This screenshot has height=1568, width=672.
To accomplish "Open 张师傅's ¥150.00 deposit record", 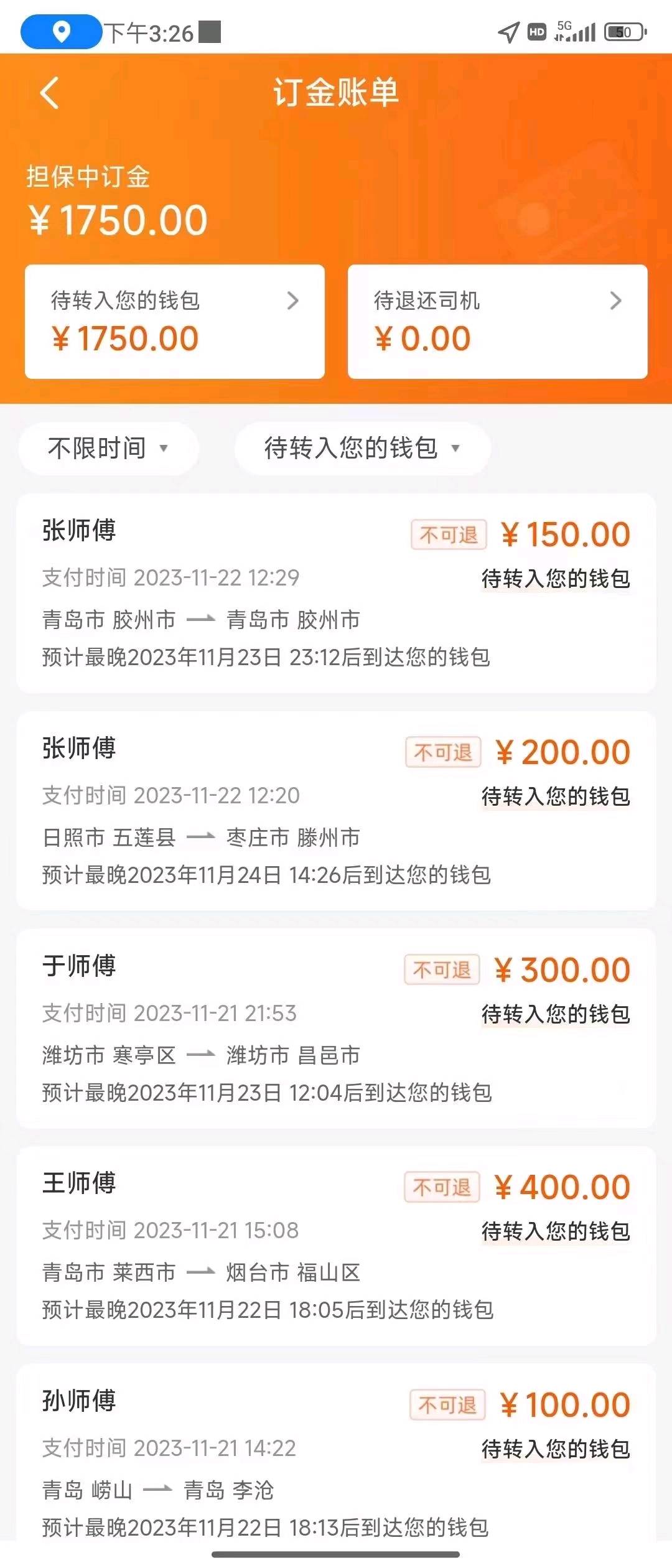I will point(336,593).
